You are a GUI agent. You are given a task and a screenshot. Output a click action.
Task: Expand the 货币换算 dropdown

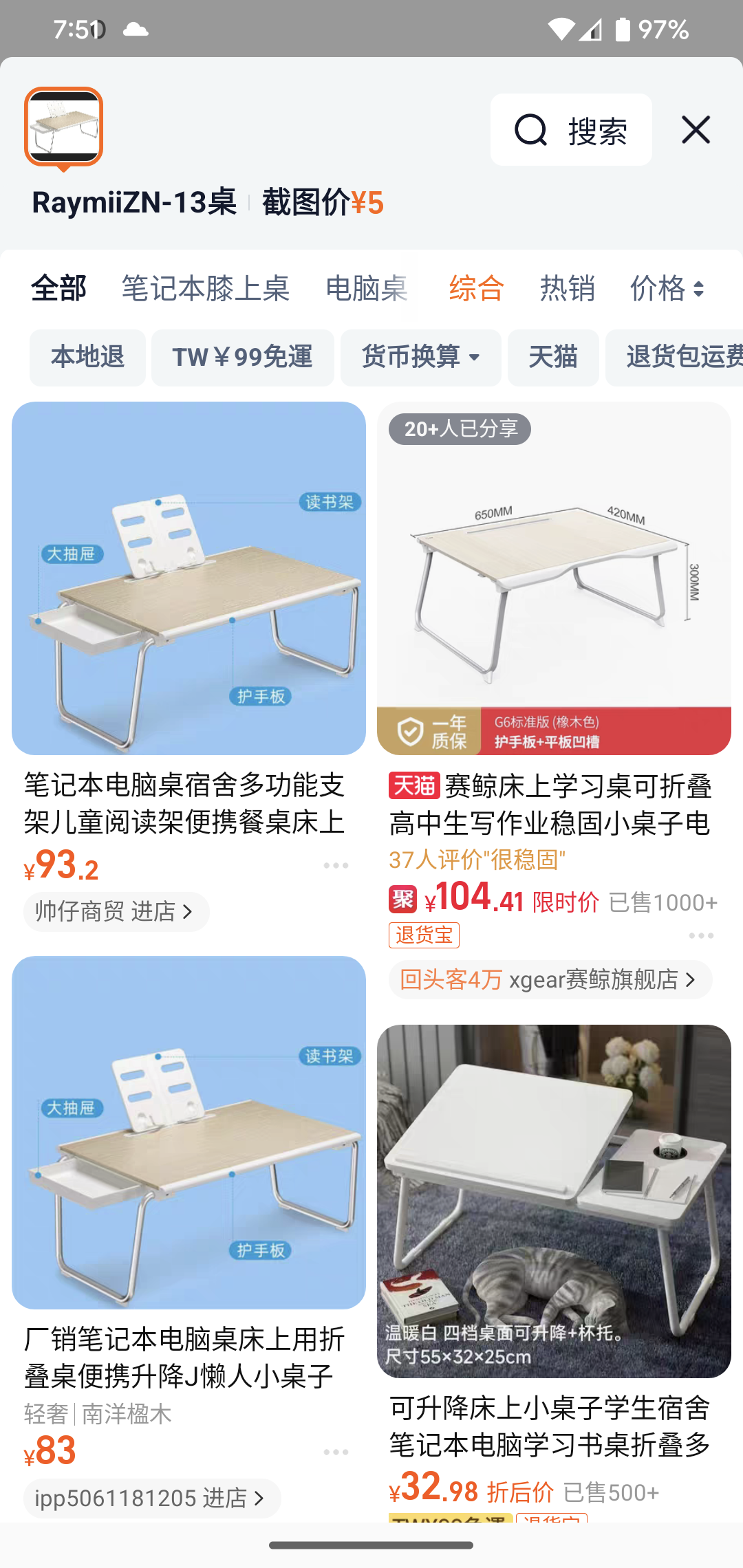tap(420, 358)
